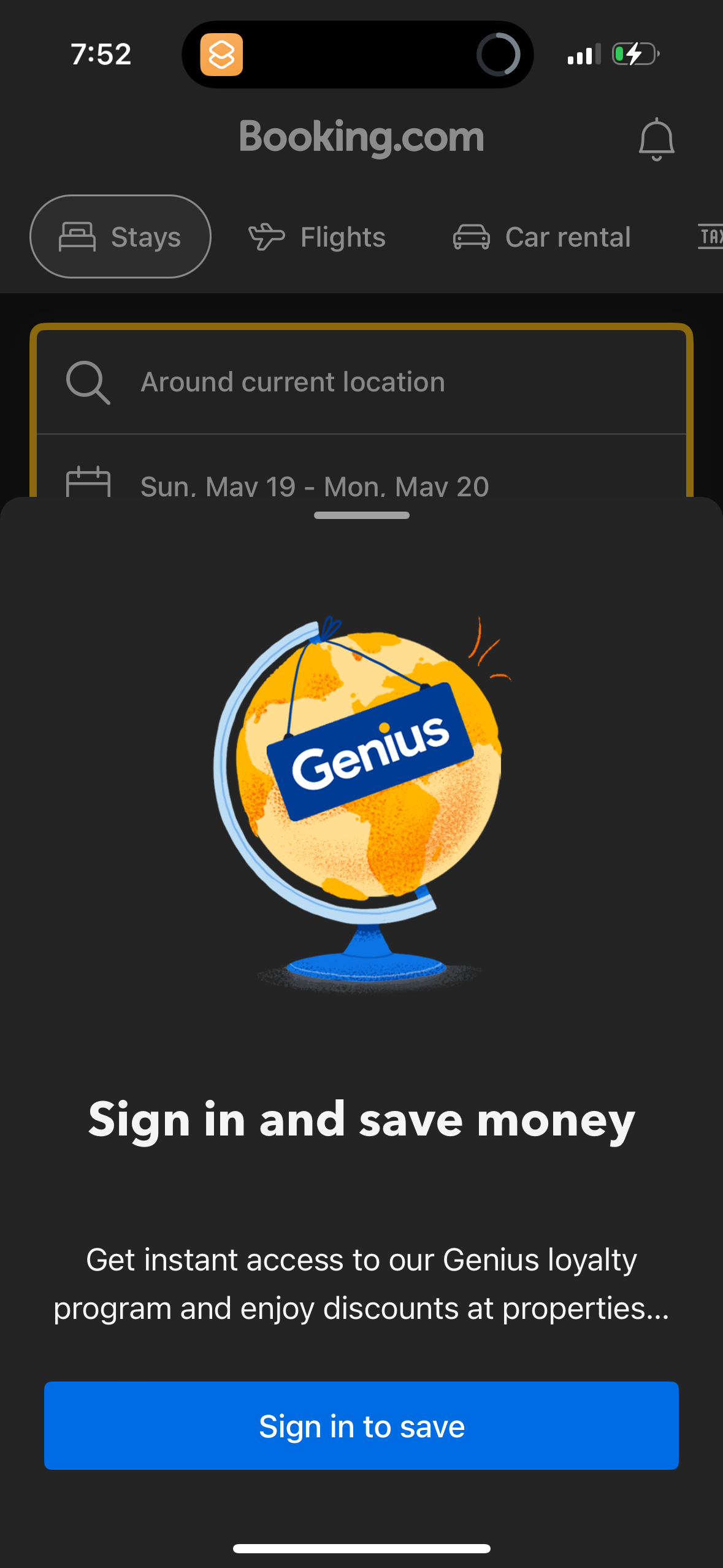Image resolution: width=723 pixels, height=1568 pixels.
Task: Tap the bed icon on the Stays tab
Action: point(77,236)
